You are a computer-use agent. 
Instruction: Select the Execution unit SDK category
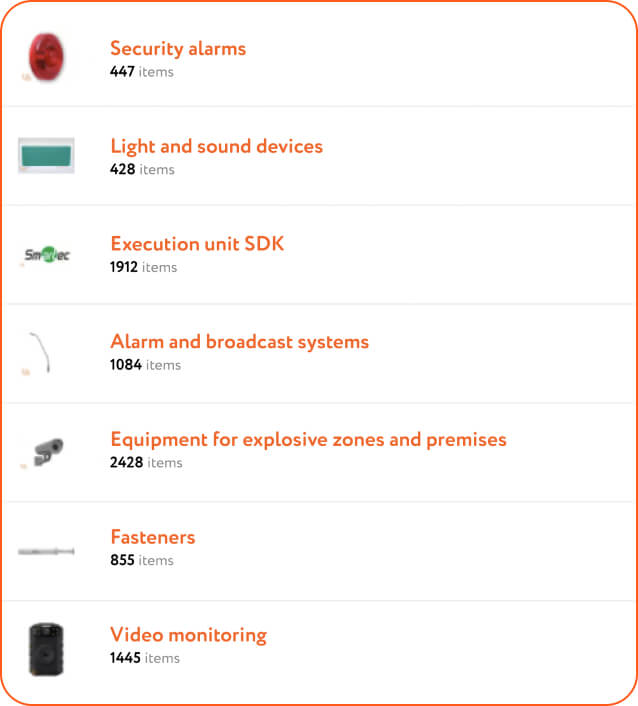pyautogui.click(x=197, y=244)
